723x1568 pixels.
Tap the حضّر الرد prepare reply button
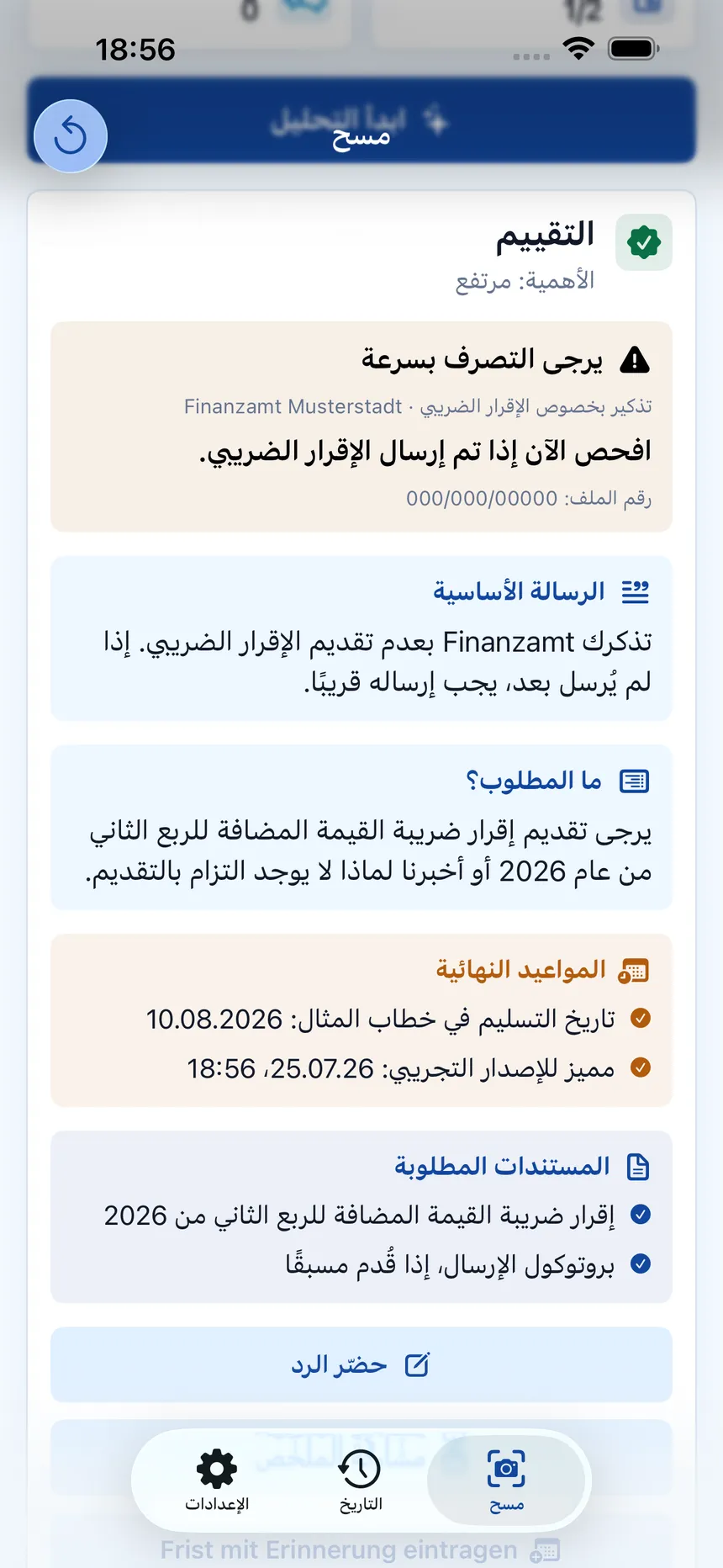point(361,1364)
